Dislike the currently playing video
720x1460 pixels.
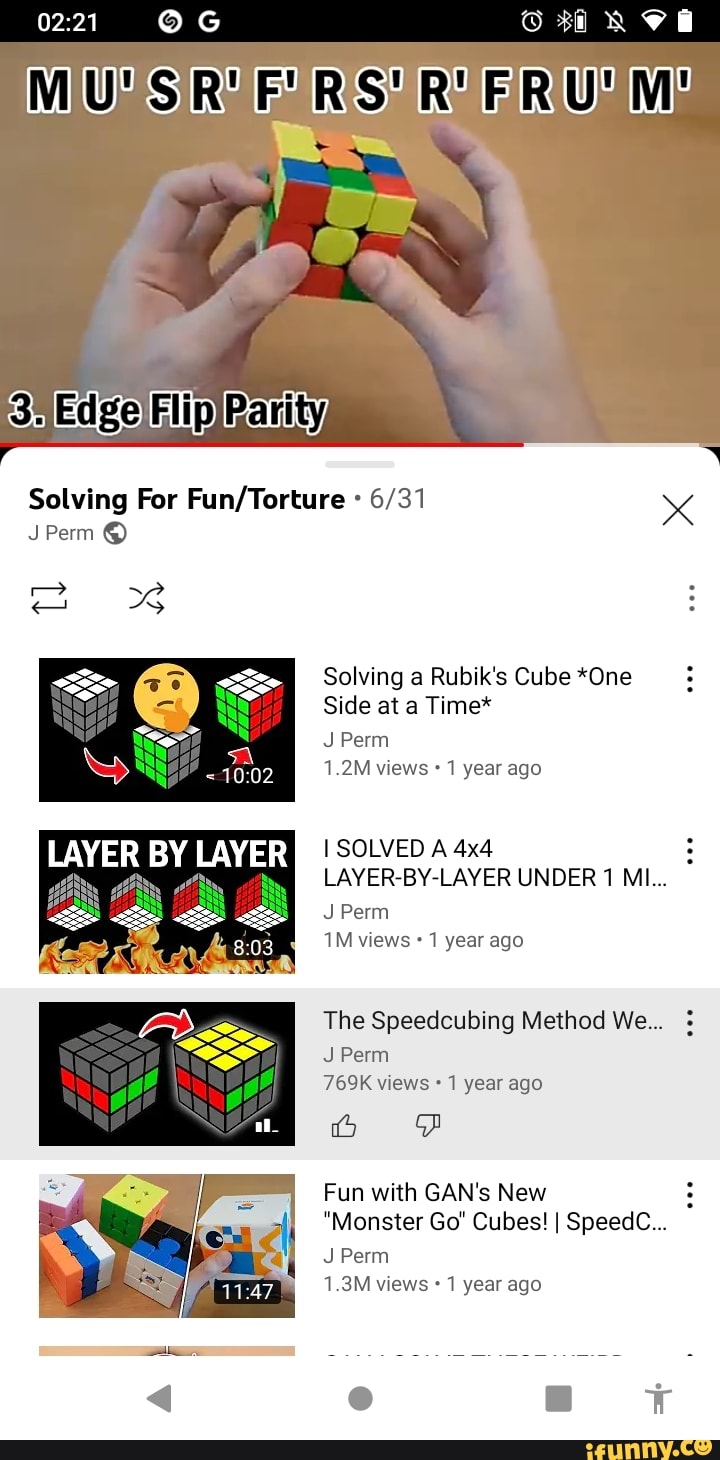coord(428,1125)
